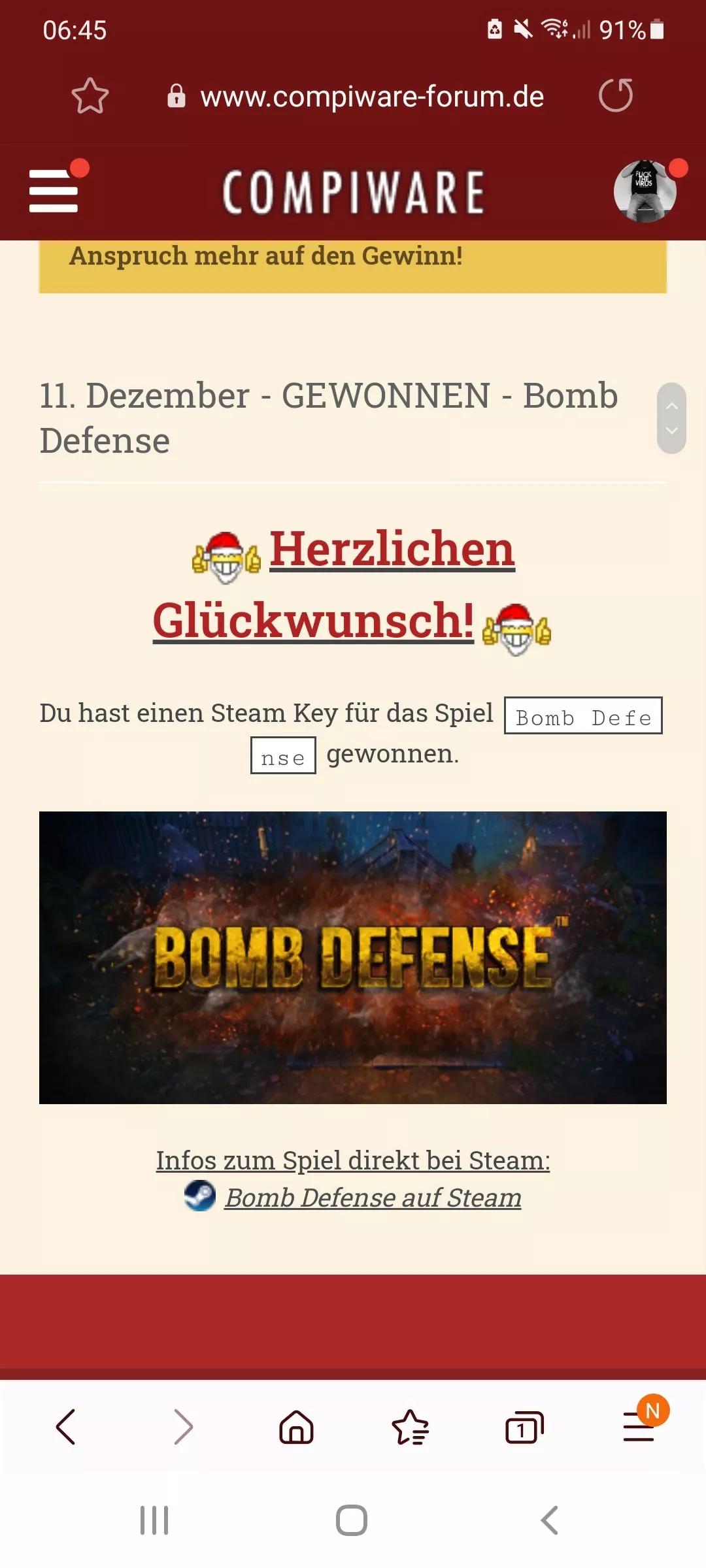The width and height of the screenshot is (706, 1568).
Task: Reload the page
Action: pyautogui.click(x=616, y=95)
